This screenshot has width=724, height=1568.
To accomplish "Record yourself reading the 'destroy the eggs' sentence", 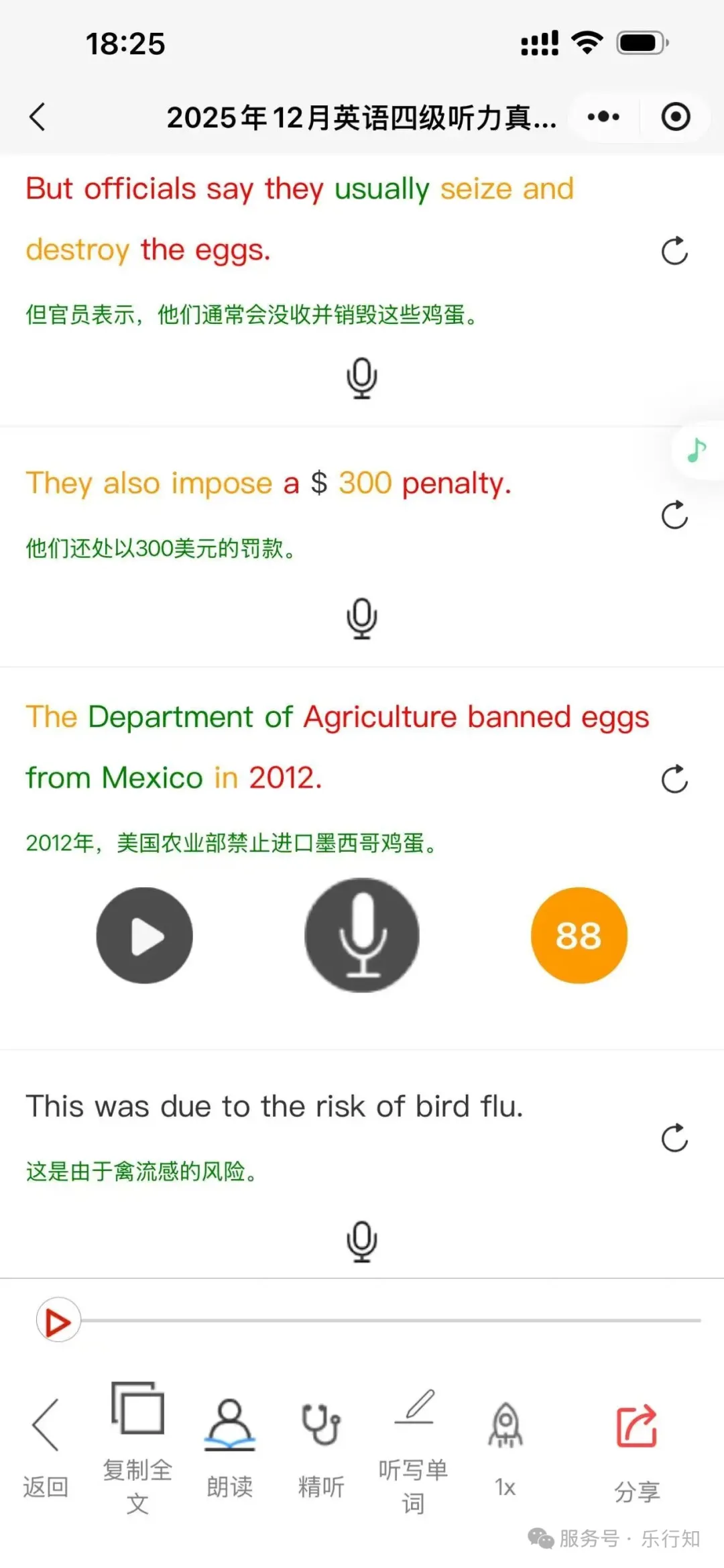I will click(x=361, y=378).
